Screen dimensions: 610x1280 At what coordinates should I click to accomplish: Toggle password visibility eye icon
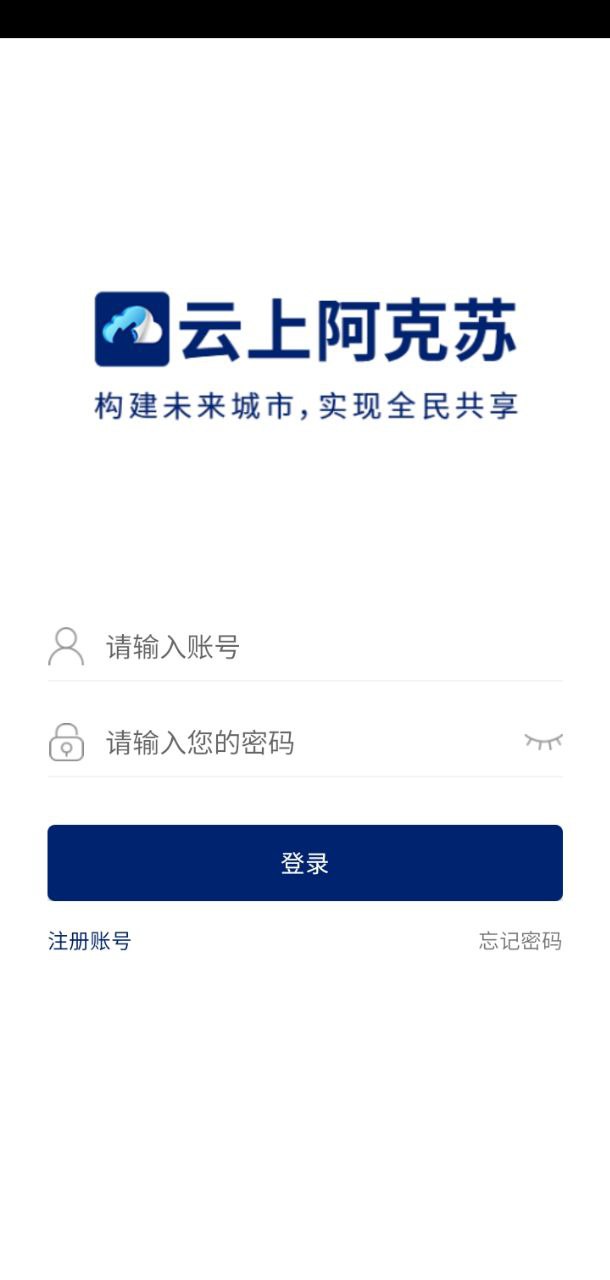tap(543, 741)
